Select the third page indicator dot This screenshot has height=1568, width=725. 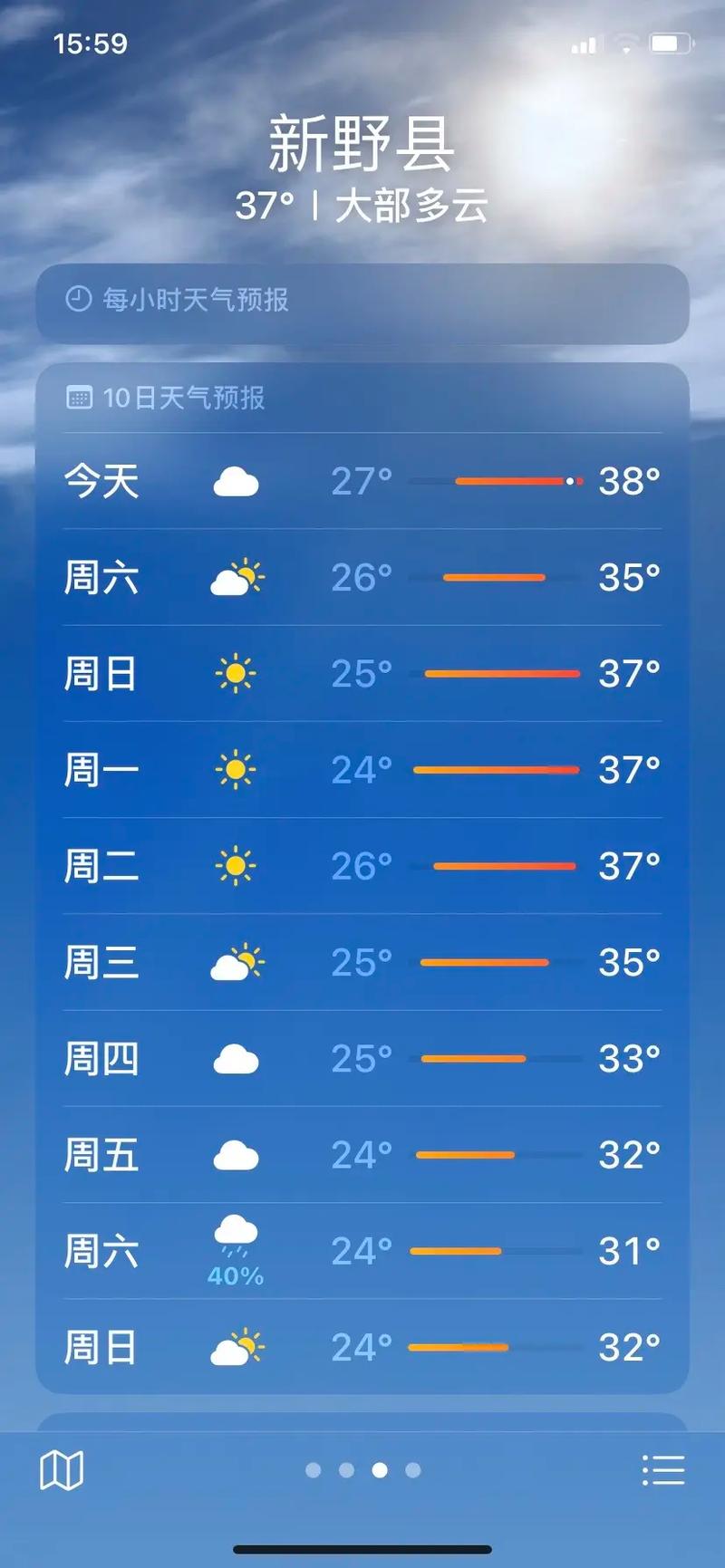point(378,1471)
